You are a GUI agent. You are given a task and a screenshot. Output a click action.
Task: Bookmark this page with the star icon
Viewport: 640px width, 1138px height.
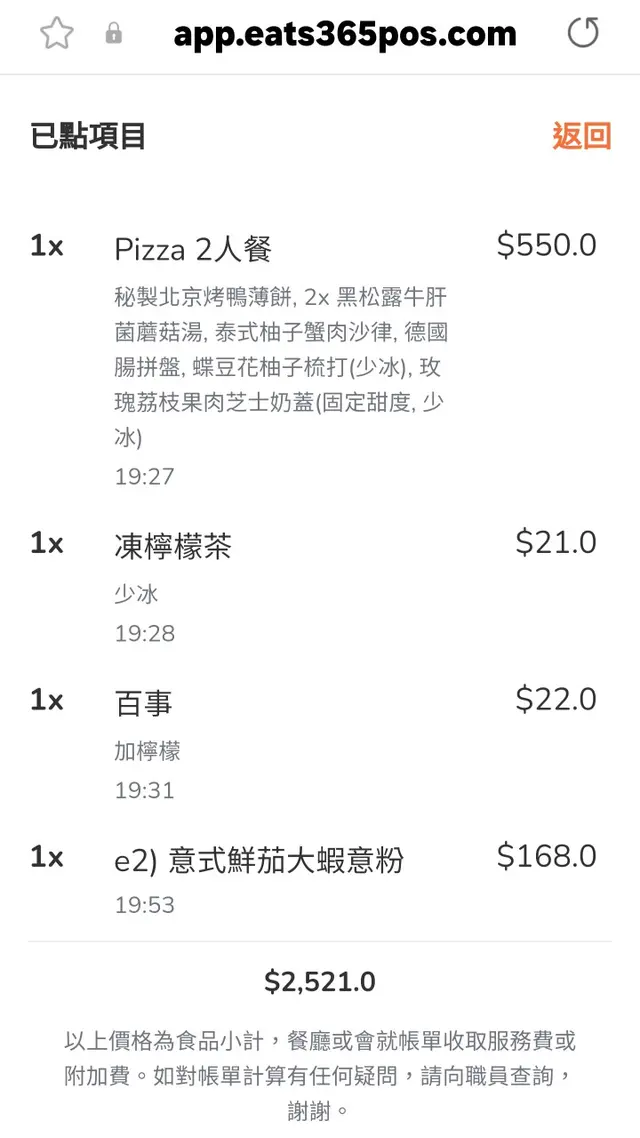[57, 34]
